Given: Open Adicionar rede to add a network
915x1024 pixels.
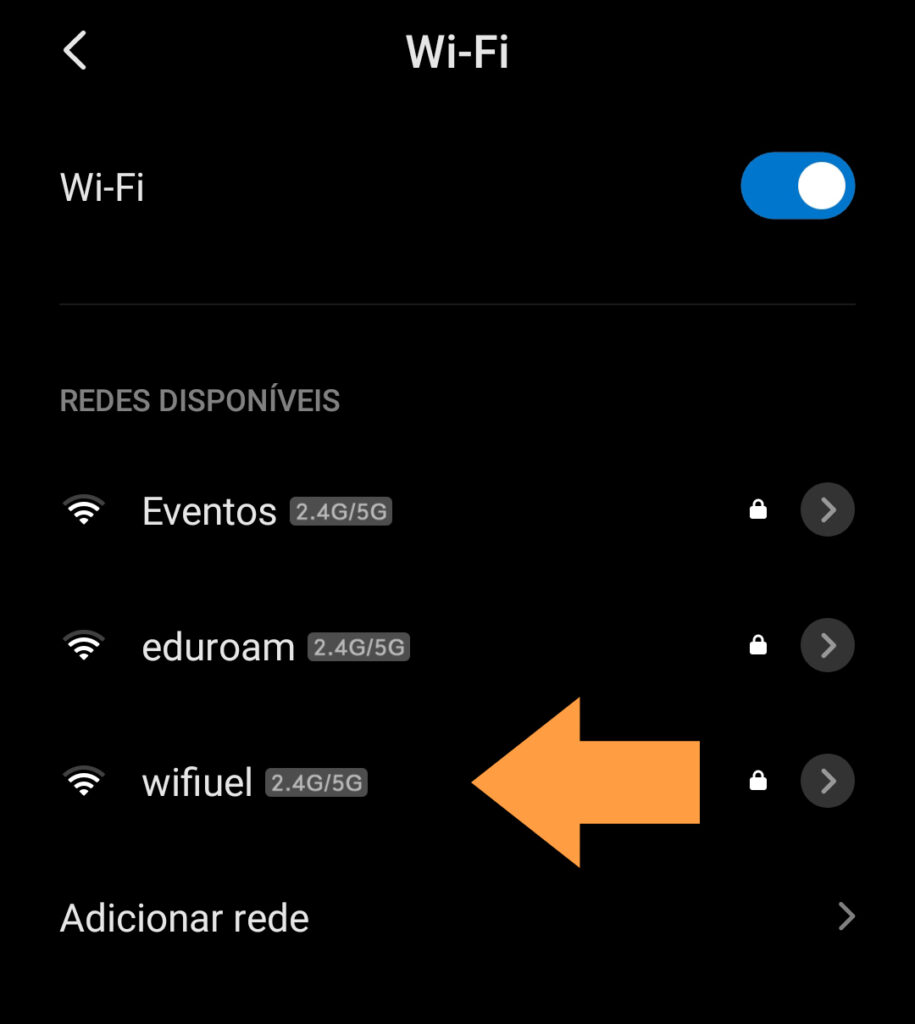Looking at the screenshot, I should tap(185, 918).
